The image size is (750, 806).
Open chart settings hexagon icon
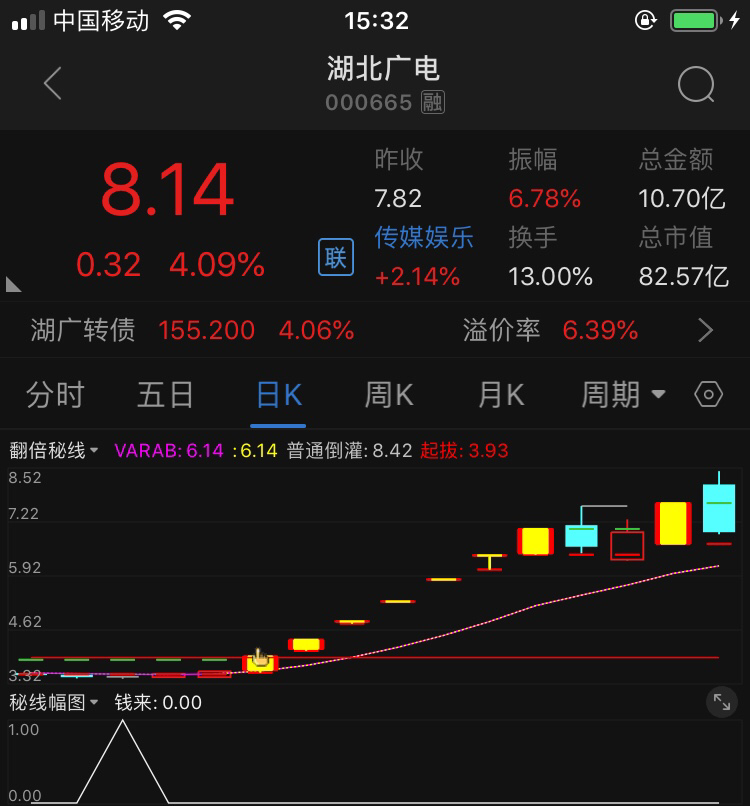[708, 395]
